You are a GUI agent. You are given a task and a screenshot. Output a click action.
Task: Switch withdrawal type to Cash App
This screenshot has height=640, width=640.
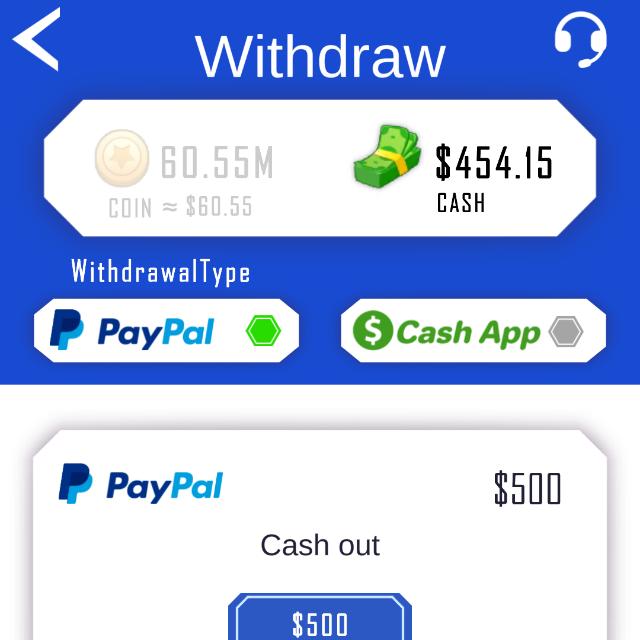(472, 331)
